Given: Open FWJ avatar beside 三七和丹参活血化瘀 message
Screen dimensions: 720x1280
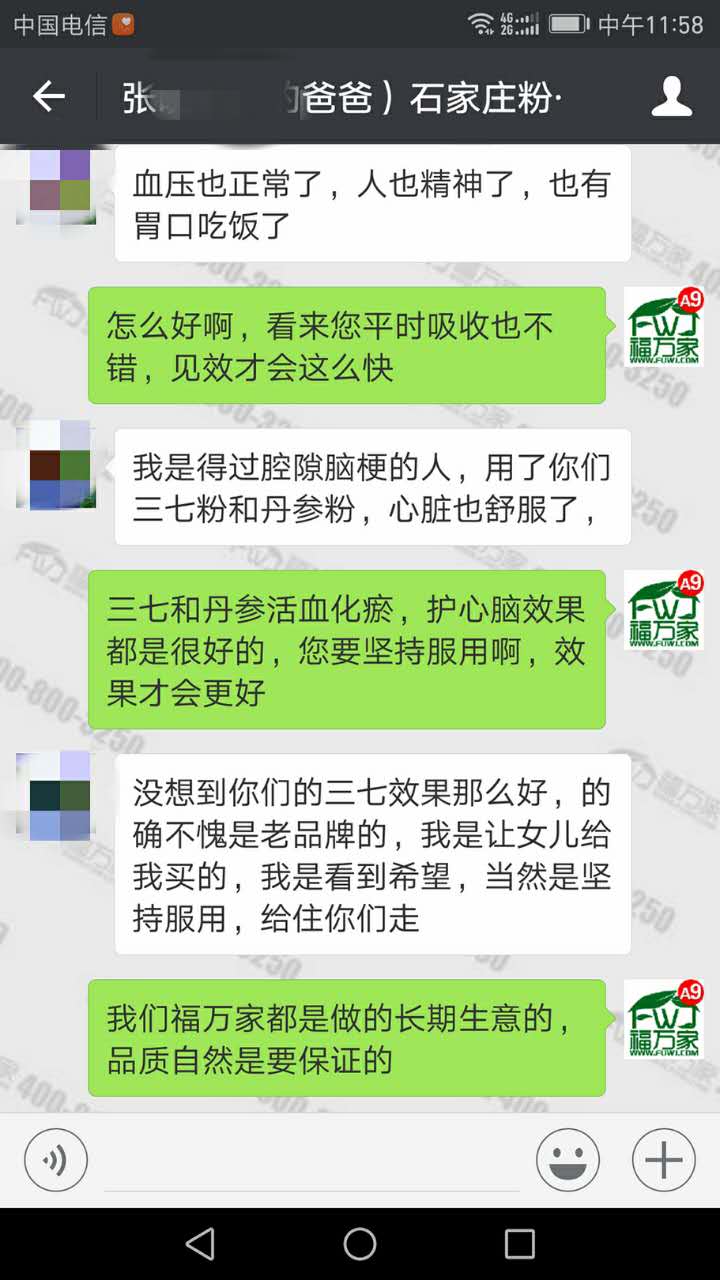Looking at the screenshot, I should pos(664,610).
